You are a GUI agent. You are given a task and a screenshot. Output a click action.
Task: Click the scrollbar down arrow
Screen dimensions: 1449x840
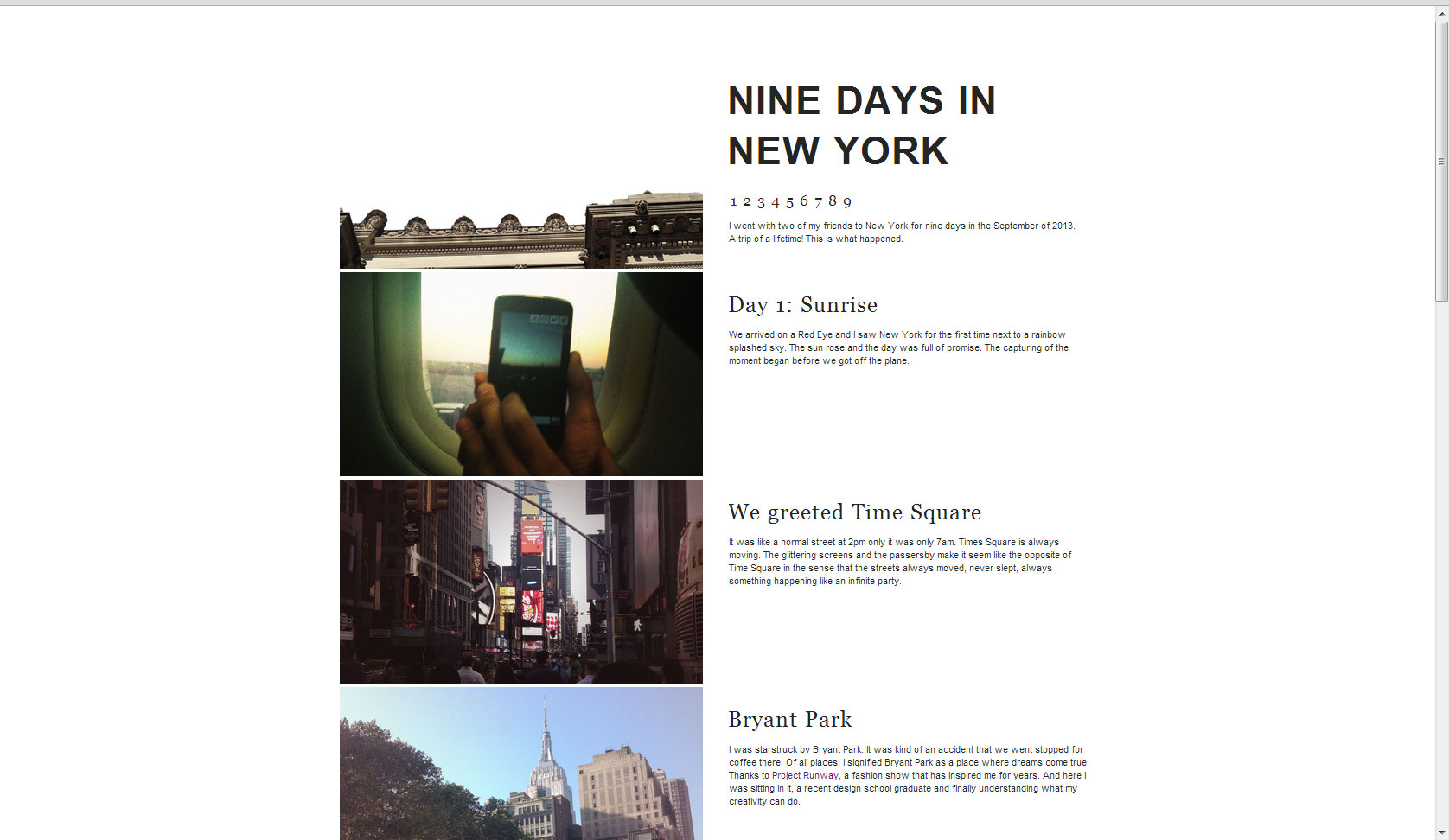[1441, 833]
